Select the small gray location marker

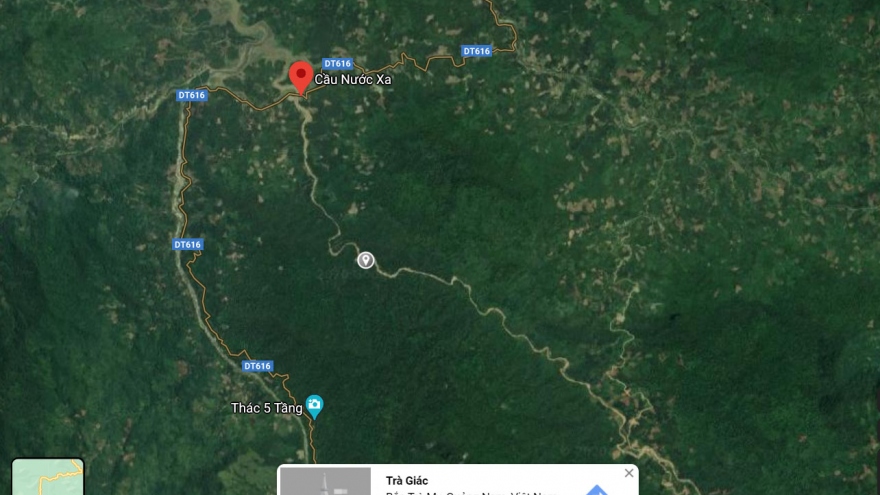pyautogui.click(x=366, y=260)
